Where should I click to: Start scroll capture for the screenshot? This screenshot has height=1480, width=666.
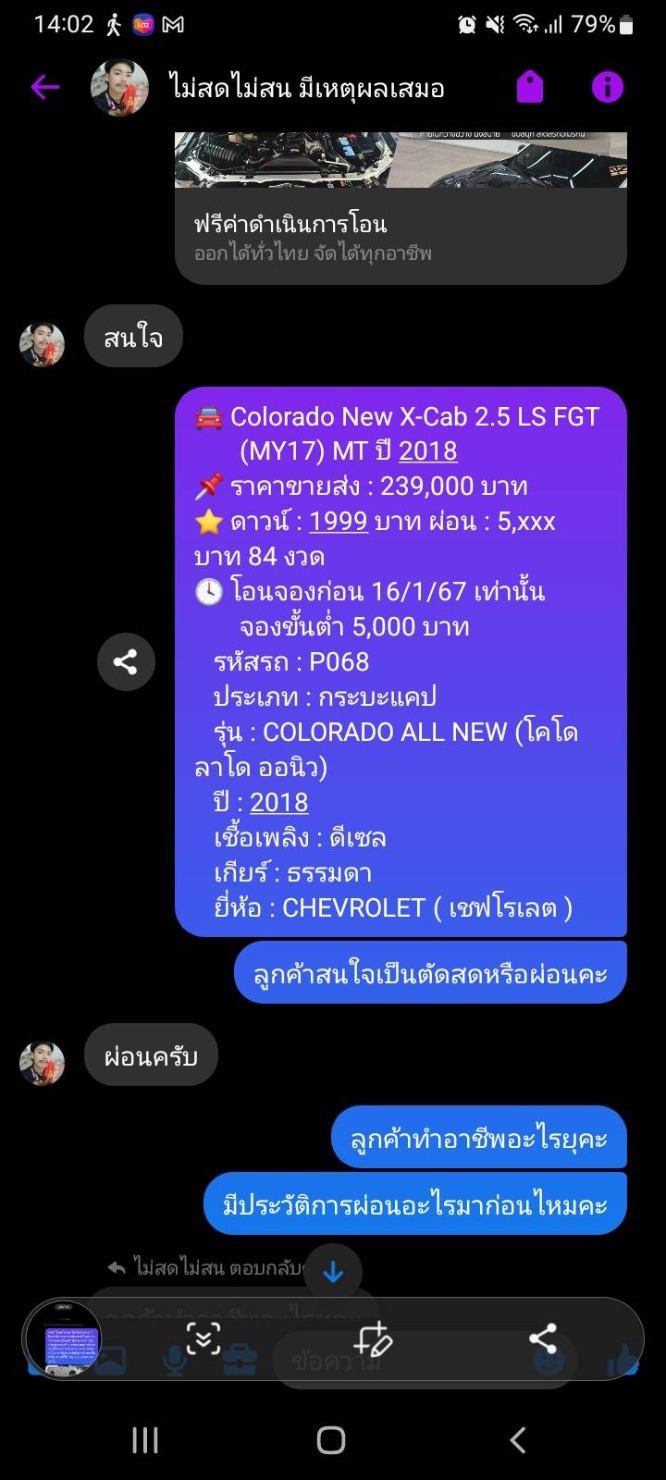pyautogui.click(x=203, y=1339)
